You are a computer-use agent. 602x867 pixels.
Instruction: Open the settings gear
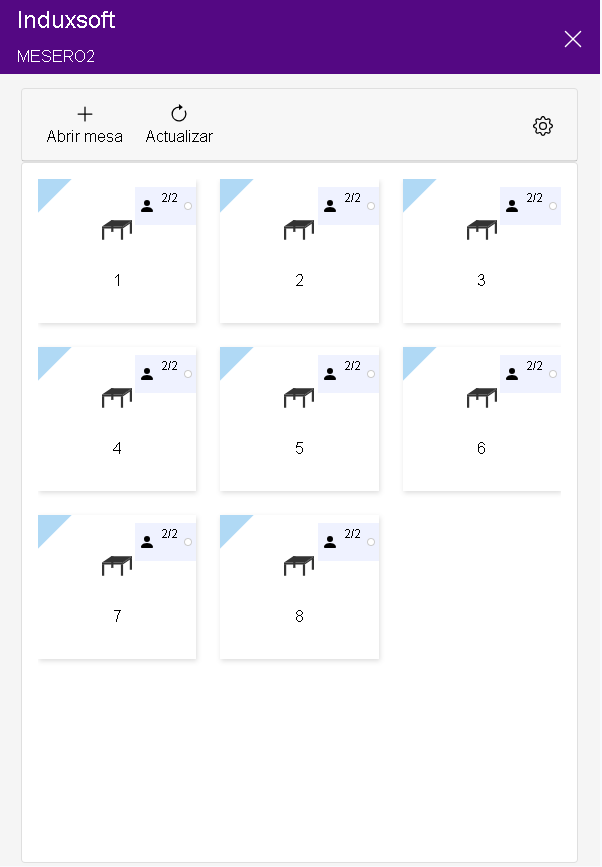pyautogui.click(x=543, y=126)
